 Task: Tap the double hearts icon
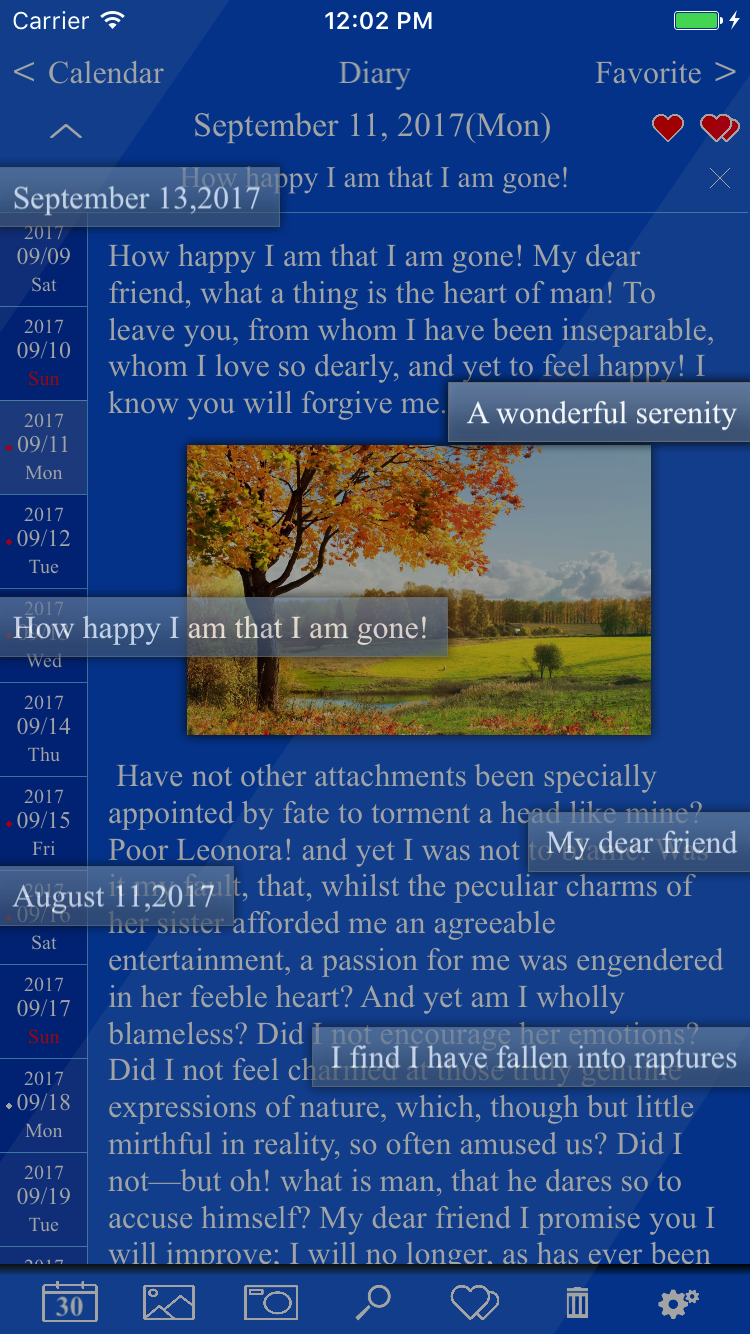pos(719,128)
